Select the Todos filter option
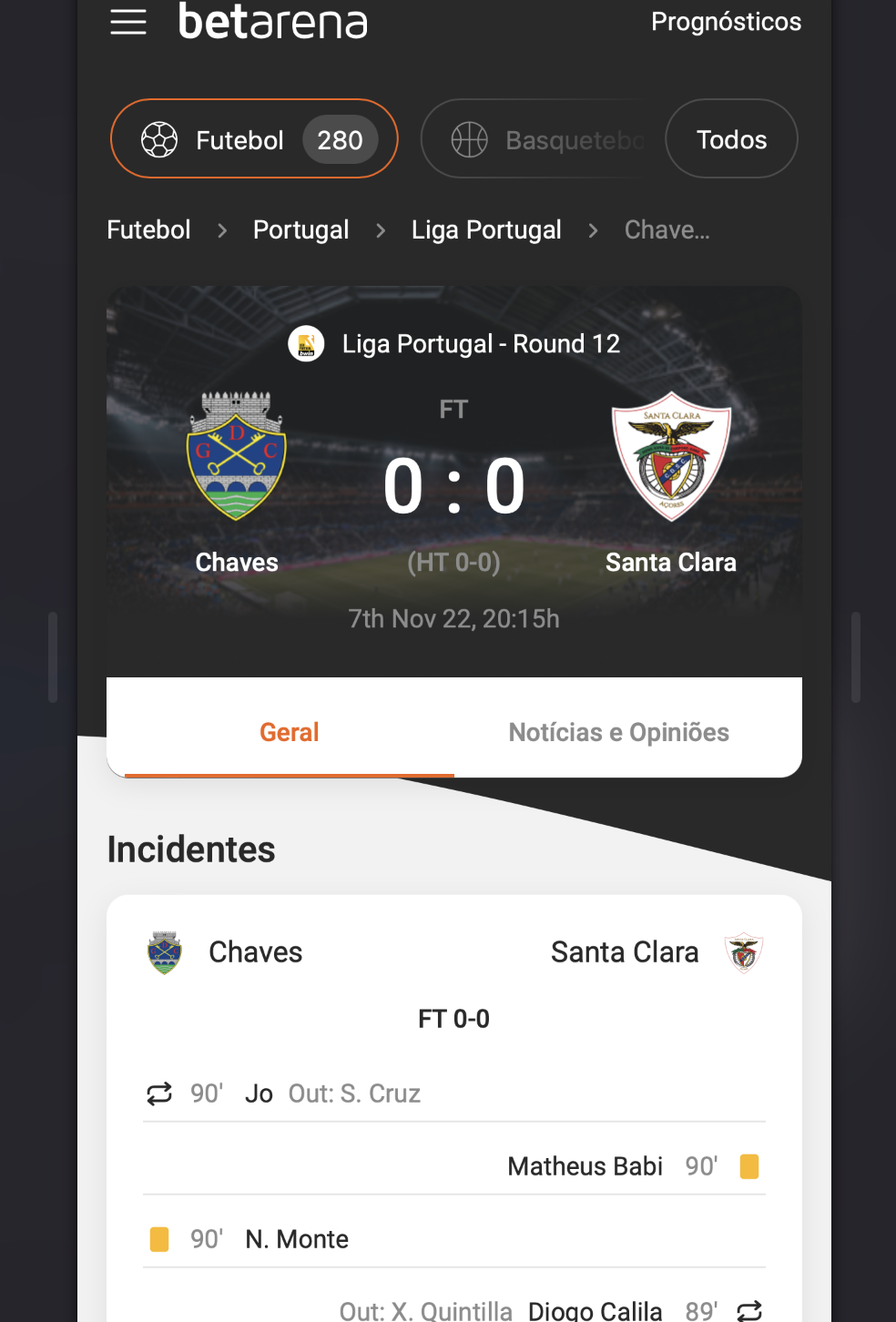896x1322 pixels. (731, 138)
